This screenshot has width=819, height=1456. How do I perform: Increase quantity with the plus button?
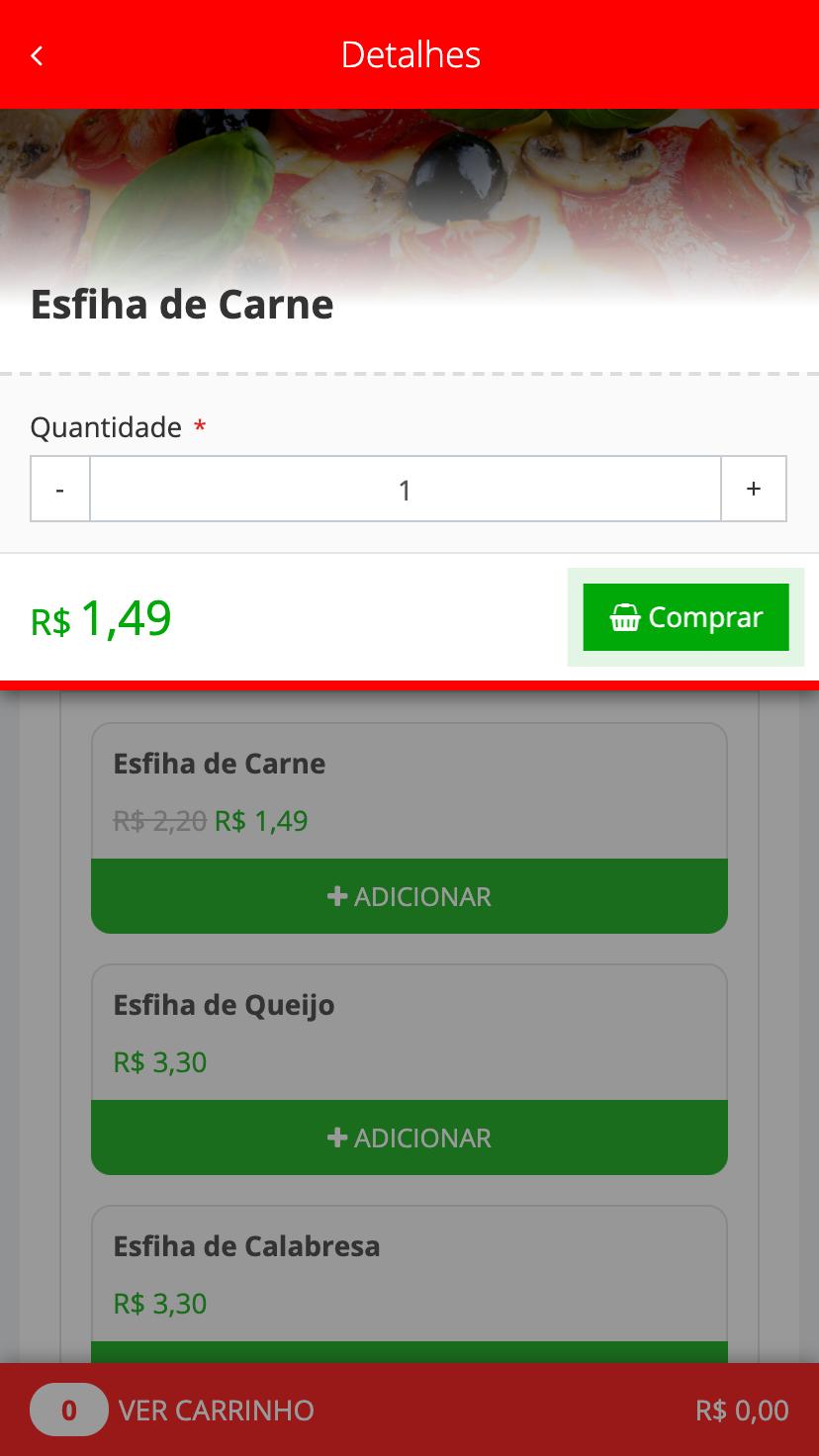pos(754,489)
